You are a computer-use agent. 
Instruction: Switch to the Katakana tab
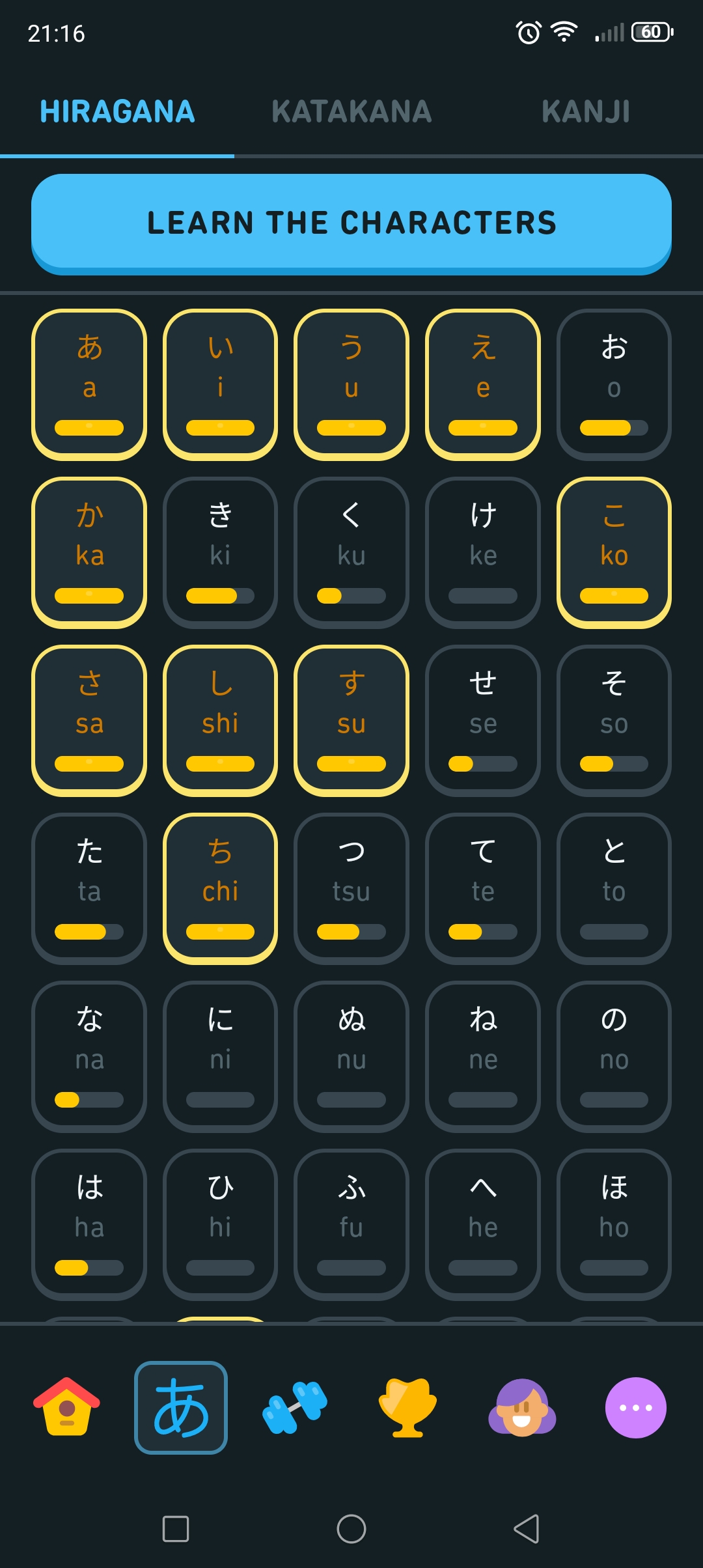pos(351,111)
